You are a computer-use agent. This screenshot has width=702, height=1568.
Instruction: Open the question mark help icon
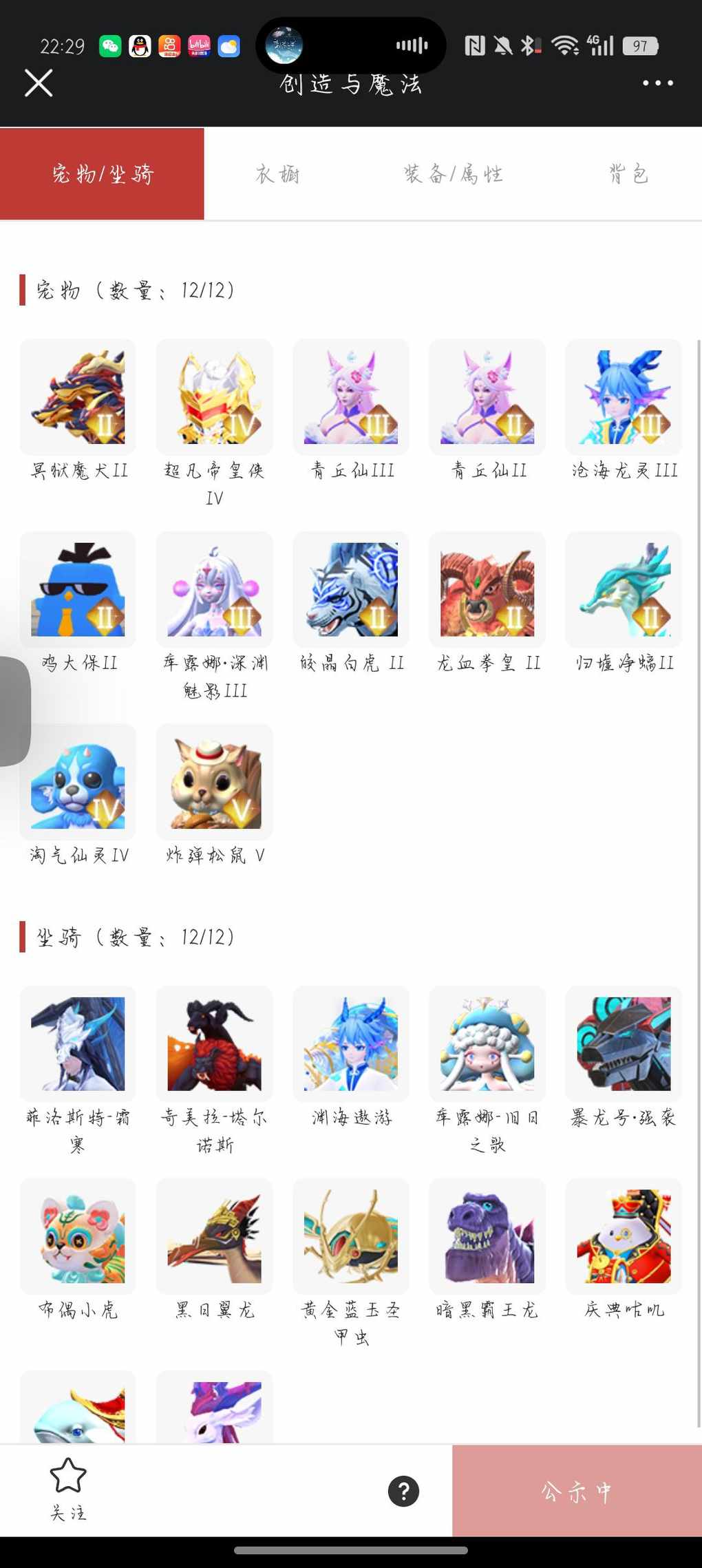pos(403,1491)
